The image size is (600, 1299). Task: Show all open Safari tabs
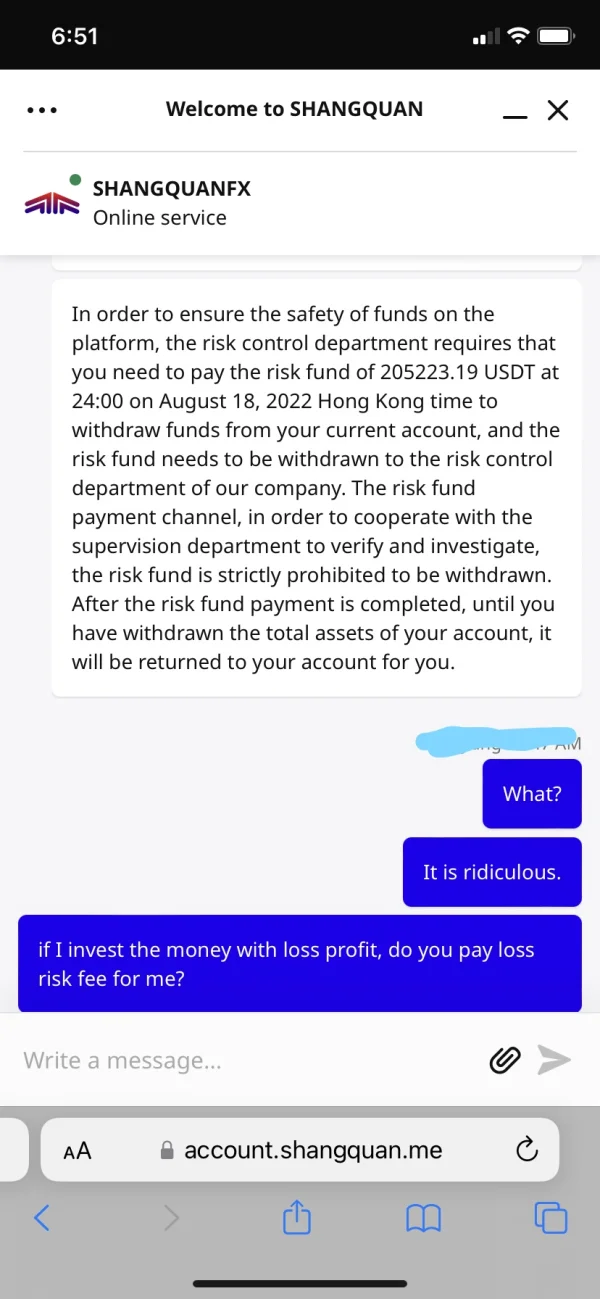tap(551, 1217)
